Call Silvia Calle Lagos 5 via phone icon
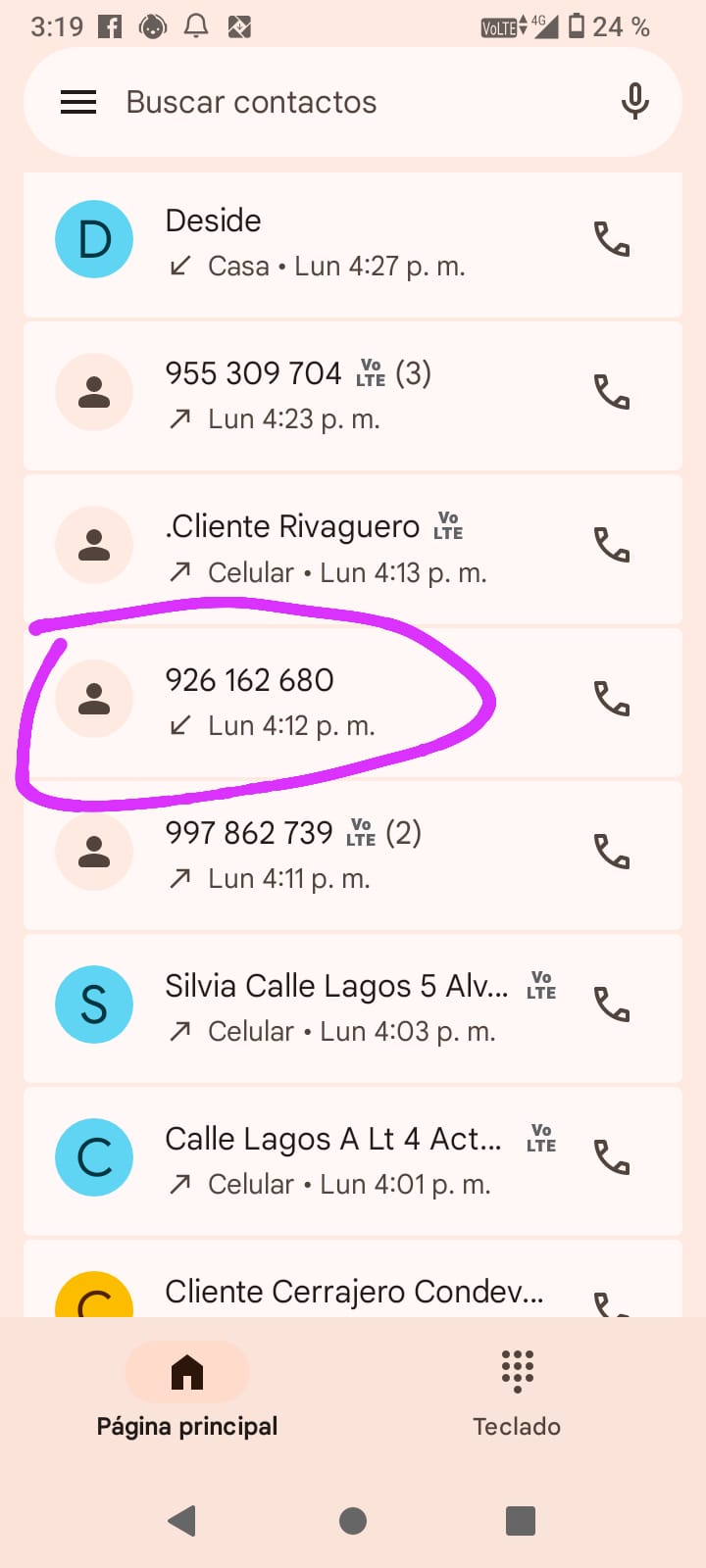This screenshot has height=1568, width=706. point(612,1004)
